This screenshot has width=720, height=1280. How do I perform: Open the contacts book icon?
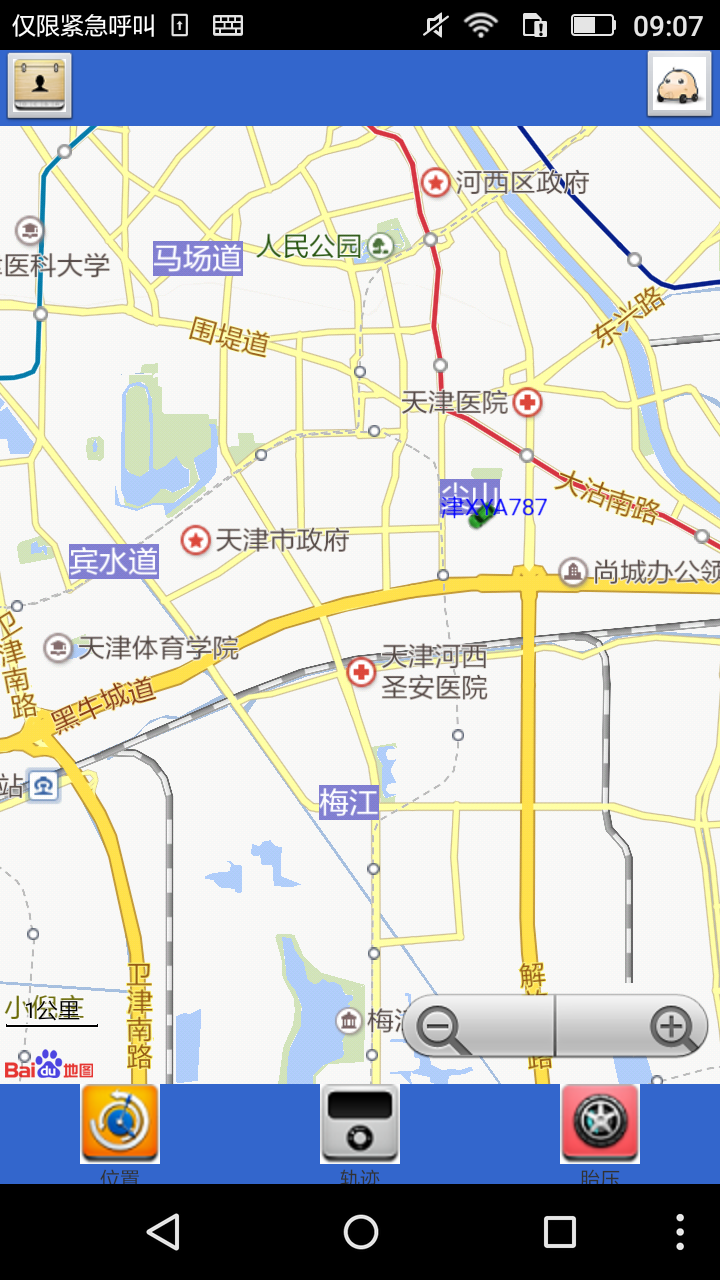40,86
